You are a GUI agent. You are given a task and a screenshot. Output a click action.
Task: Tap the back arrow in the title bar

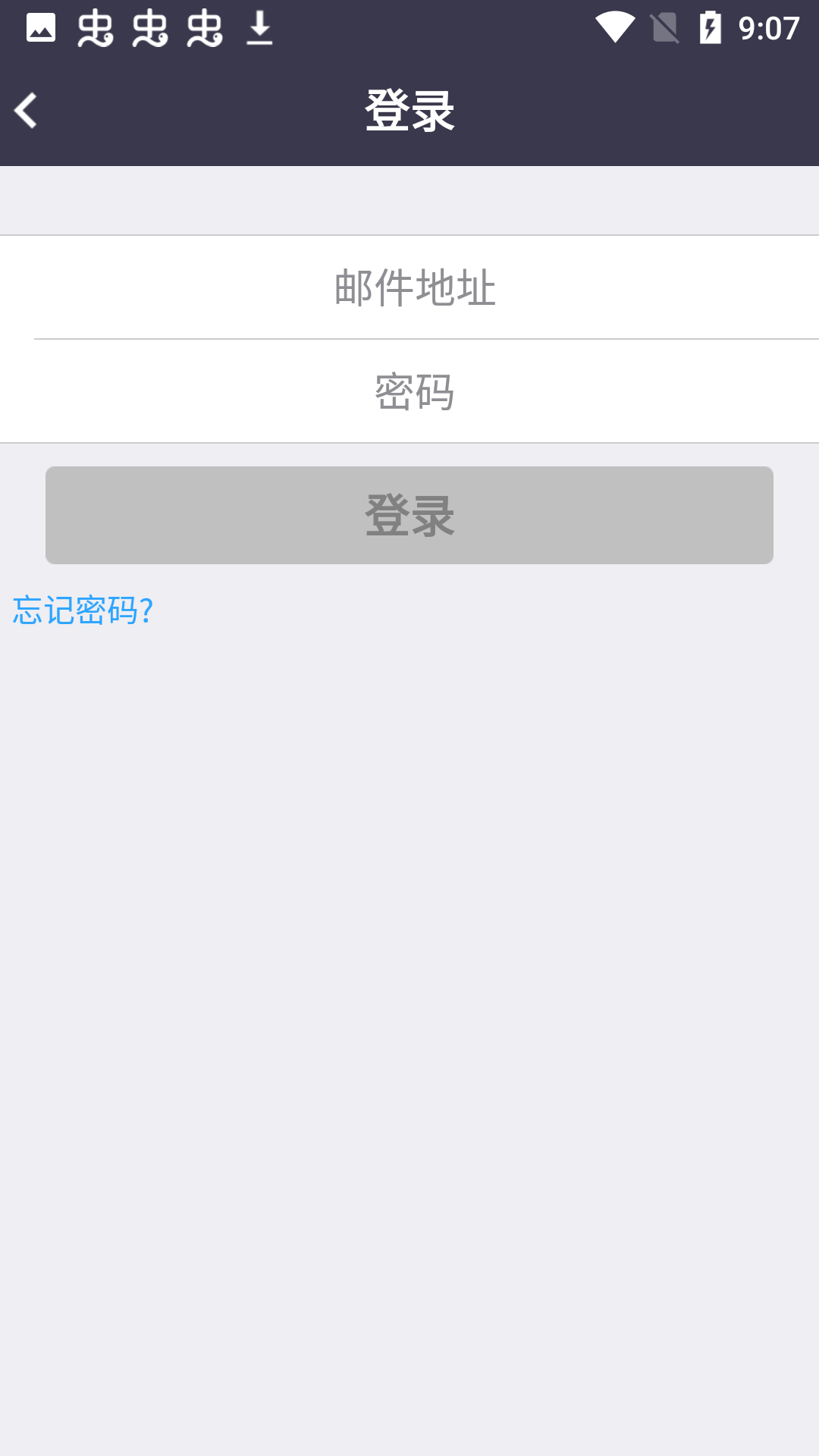click(27, 110)
